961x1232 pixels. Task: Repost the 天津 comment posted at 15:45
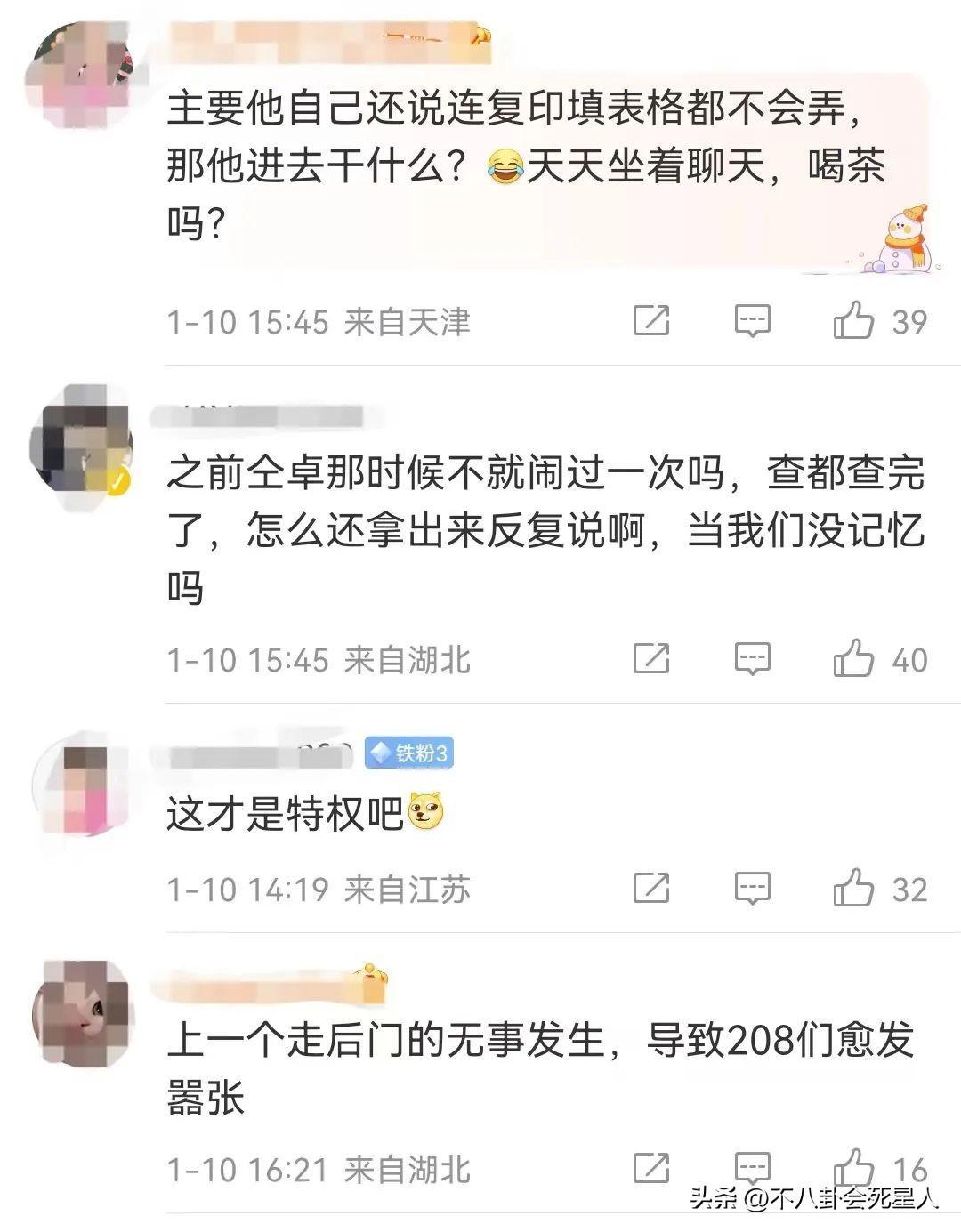pos(651,320)
